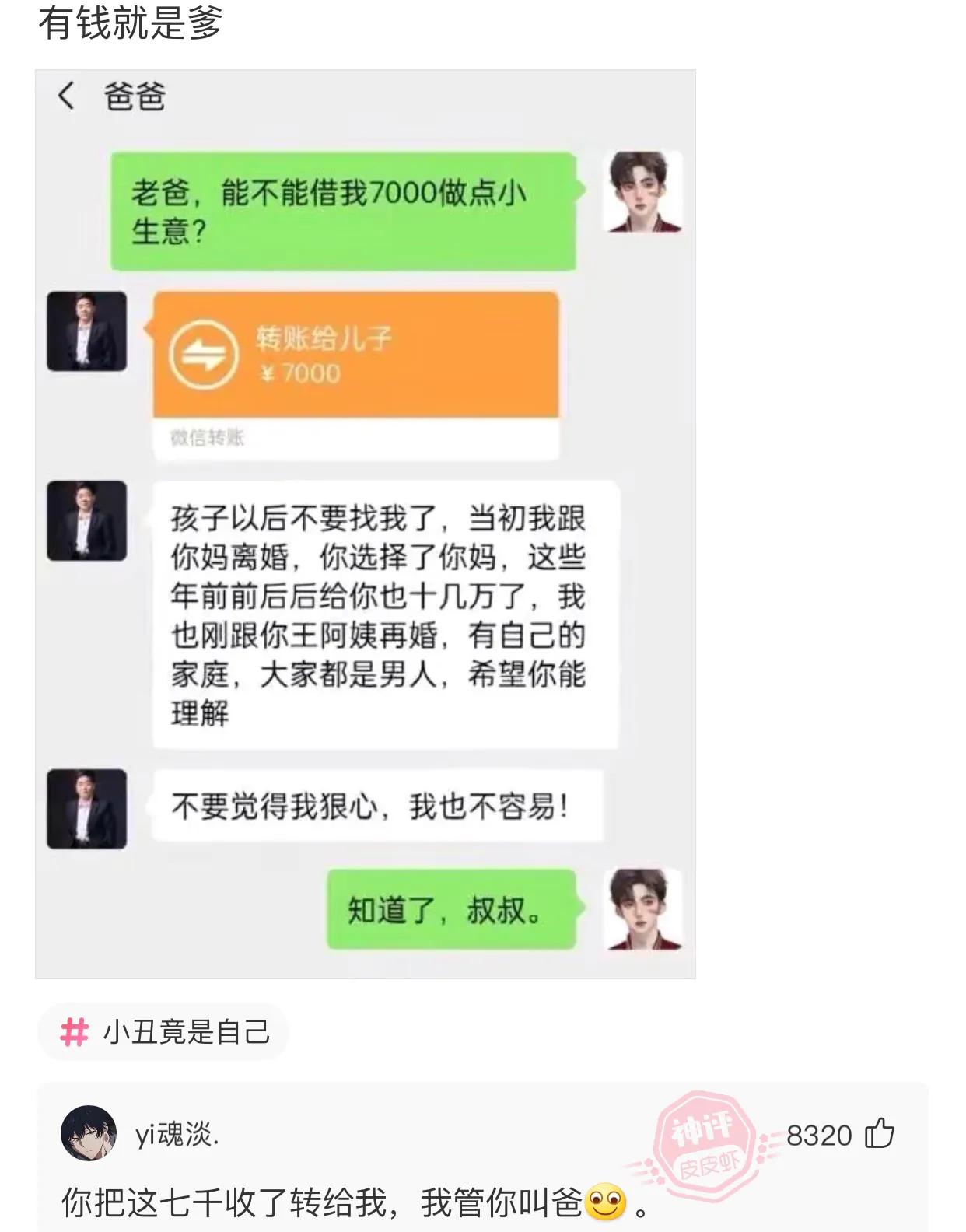Open the username yi魂淡.
Screen dimensions: 966x1232
177,1136
